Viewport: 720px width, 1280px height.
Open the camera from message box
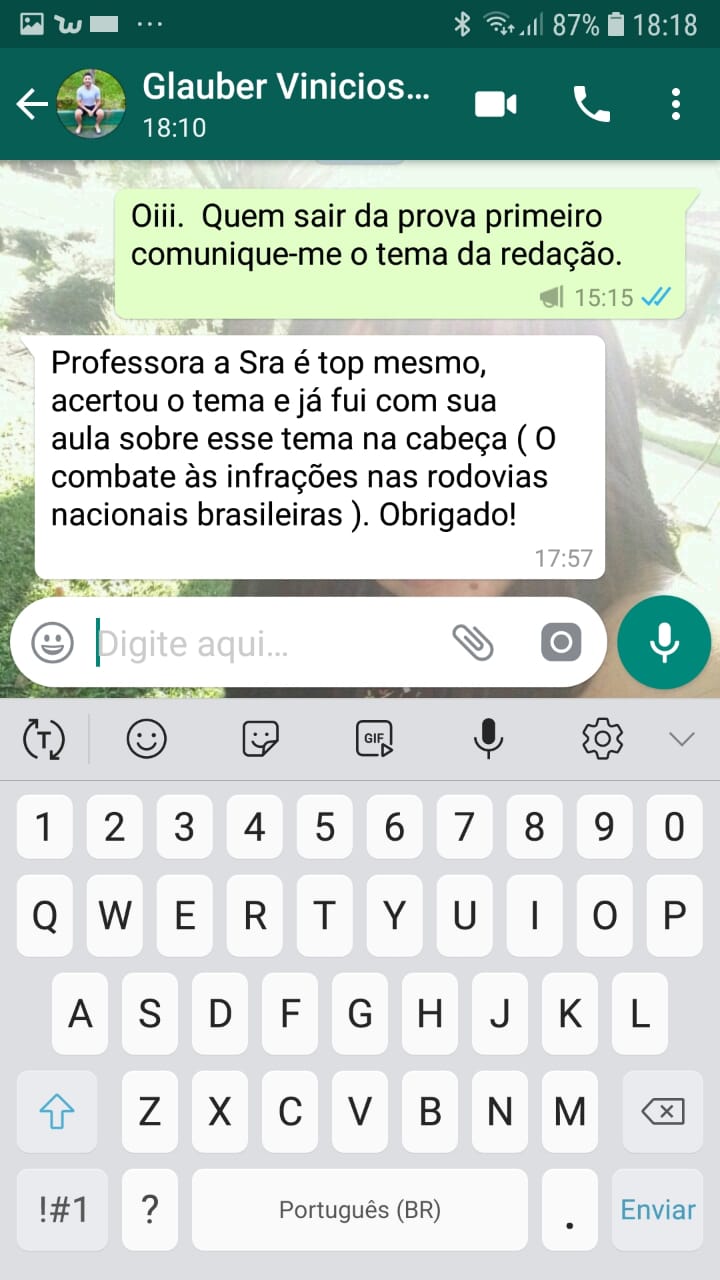(561, 643)
